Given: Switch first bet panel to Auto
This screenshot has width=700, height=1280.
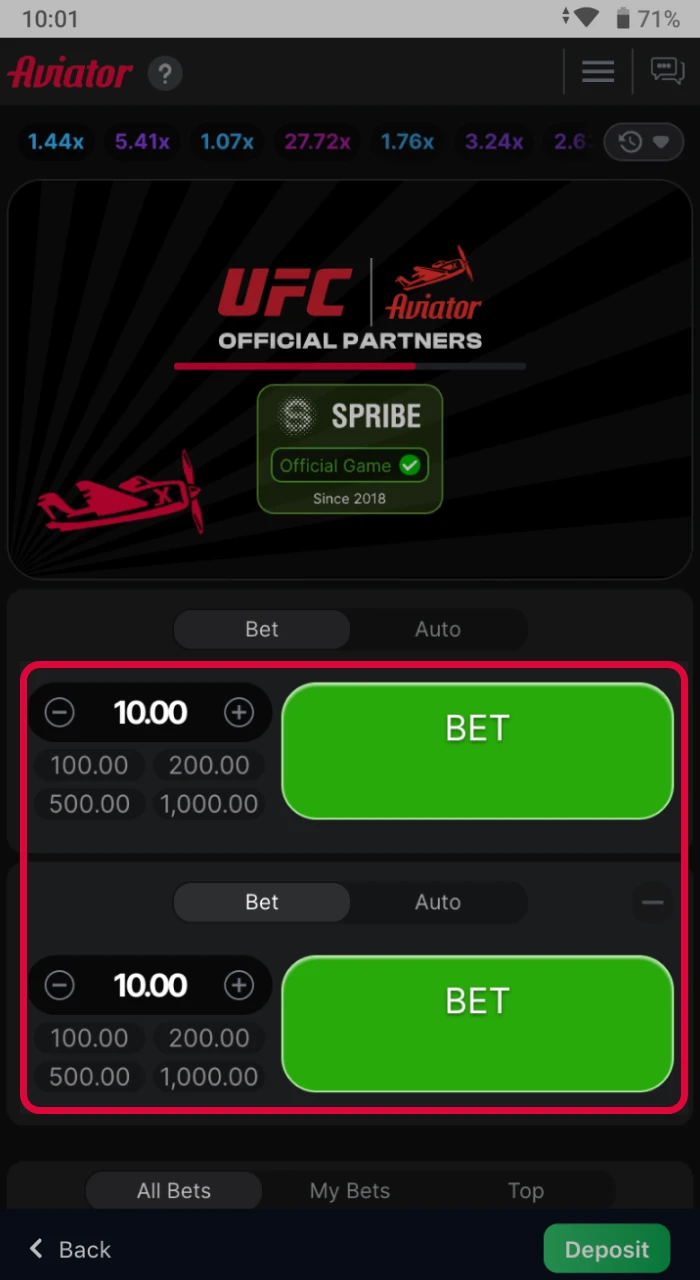Looking at the screenshot, I should pyautogui.click(x=438, y=629).
